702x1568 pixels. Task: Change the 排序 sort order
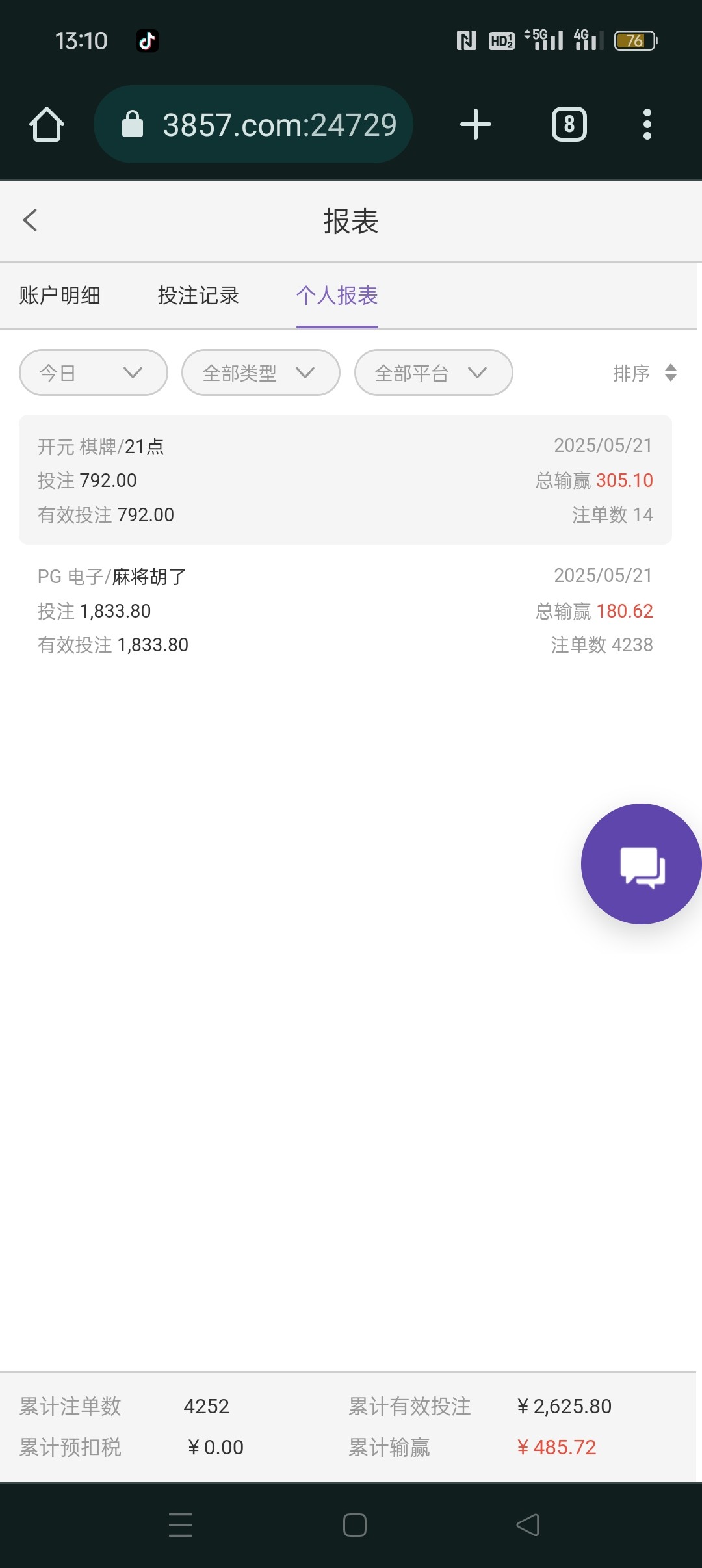(x=645, y=372)
